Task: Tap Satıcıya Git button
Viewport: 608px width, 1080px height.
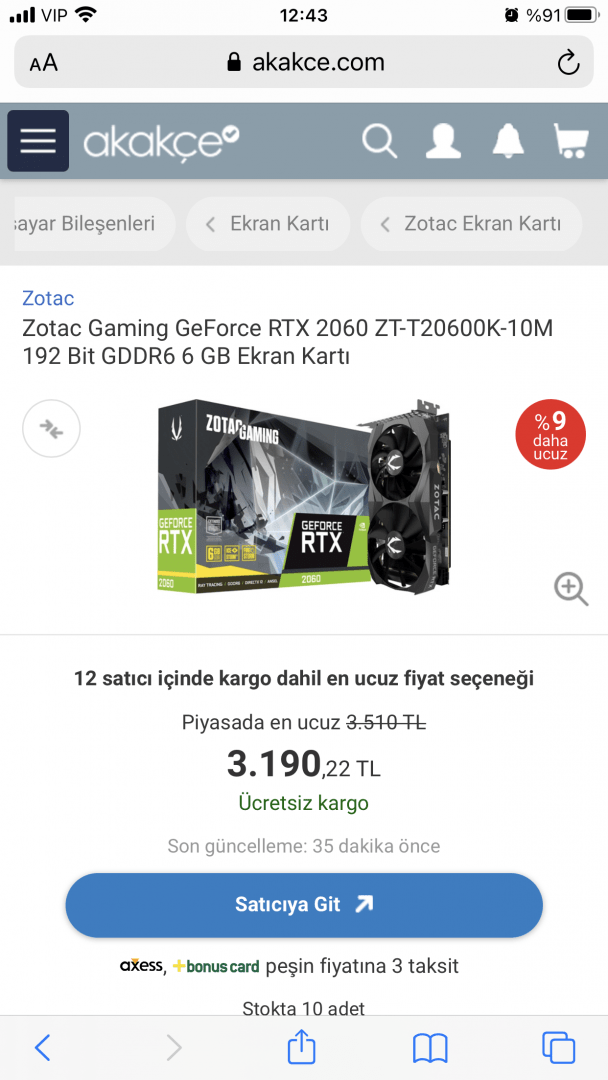Action: 304,905
